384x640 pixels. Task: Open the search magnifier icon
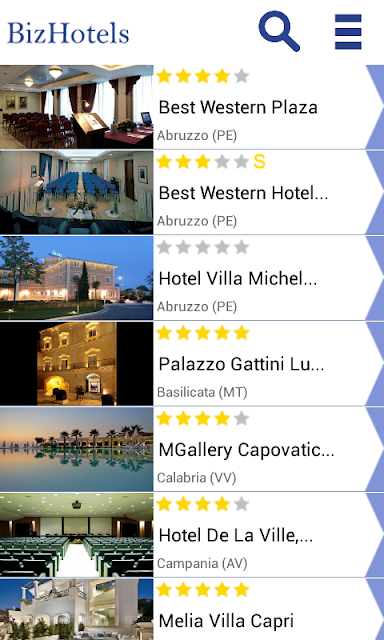click(x=280, y=31)
